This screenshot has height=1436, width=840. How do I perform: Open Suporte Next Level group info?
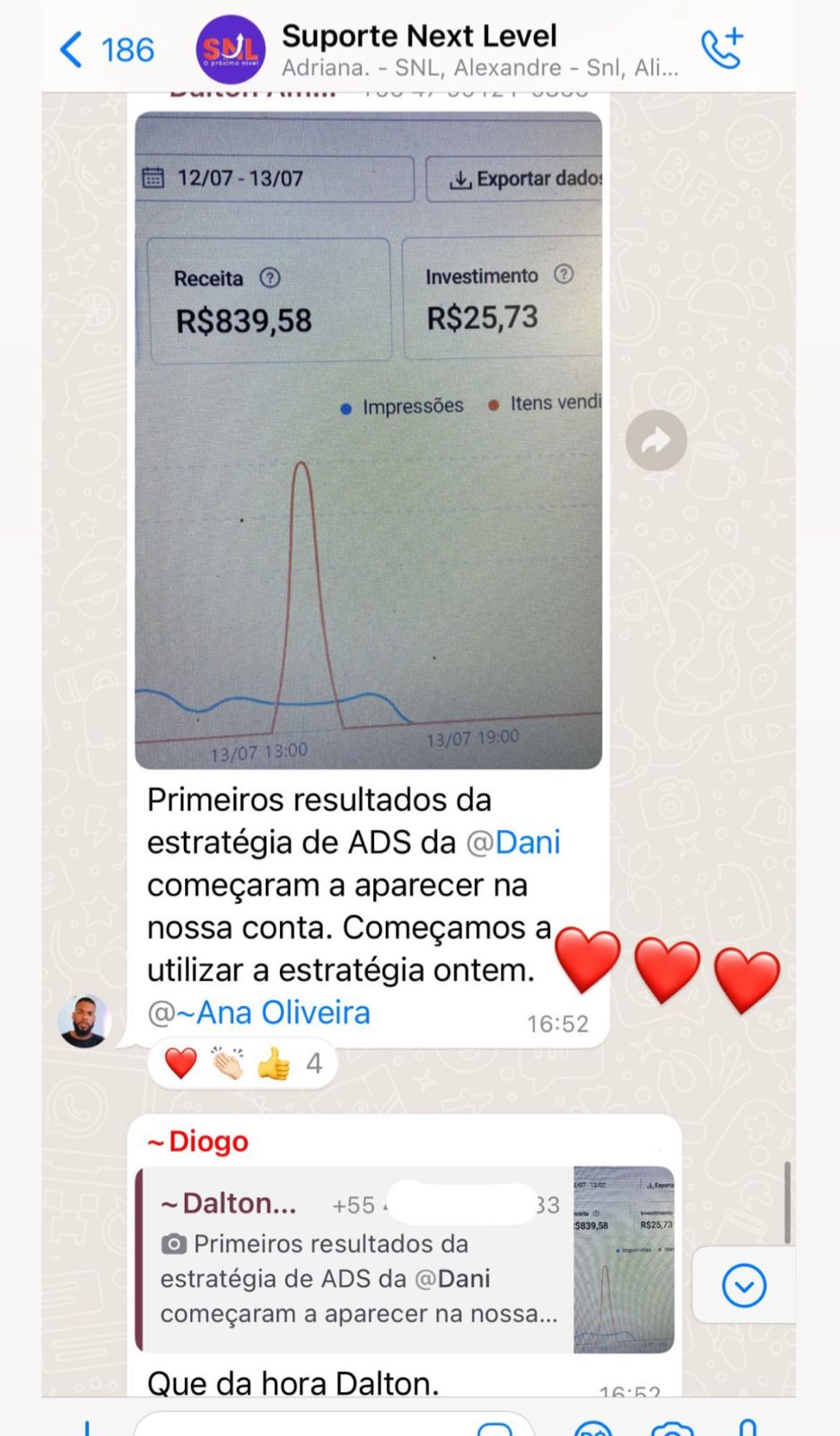tap(418, 49)
